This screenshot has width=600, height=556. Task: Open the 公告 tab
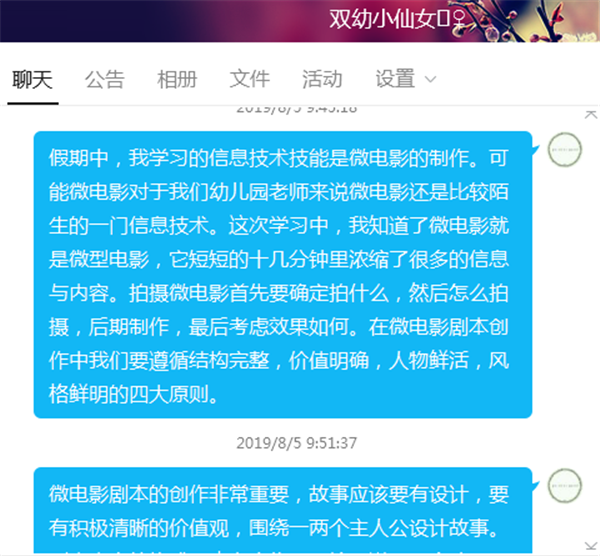pos(105,79)
